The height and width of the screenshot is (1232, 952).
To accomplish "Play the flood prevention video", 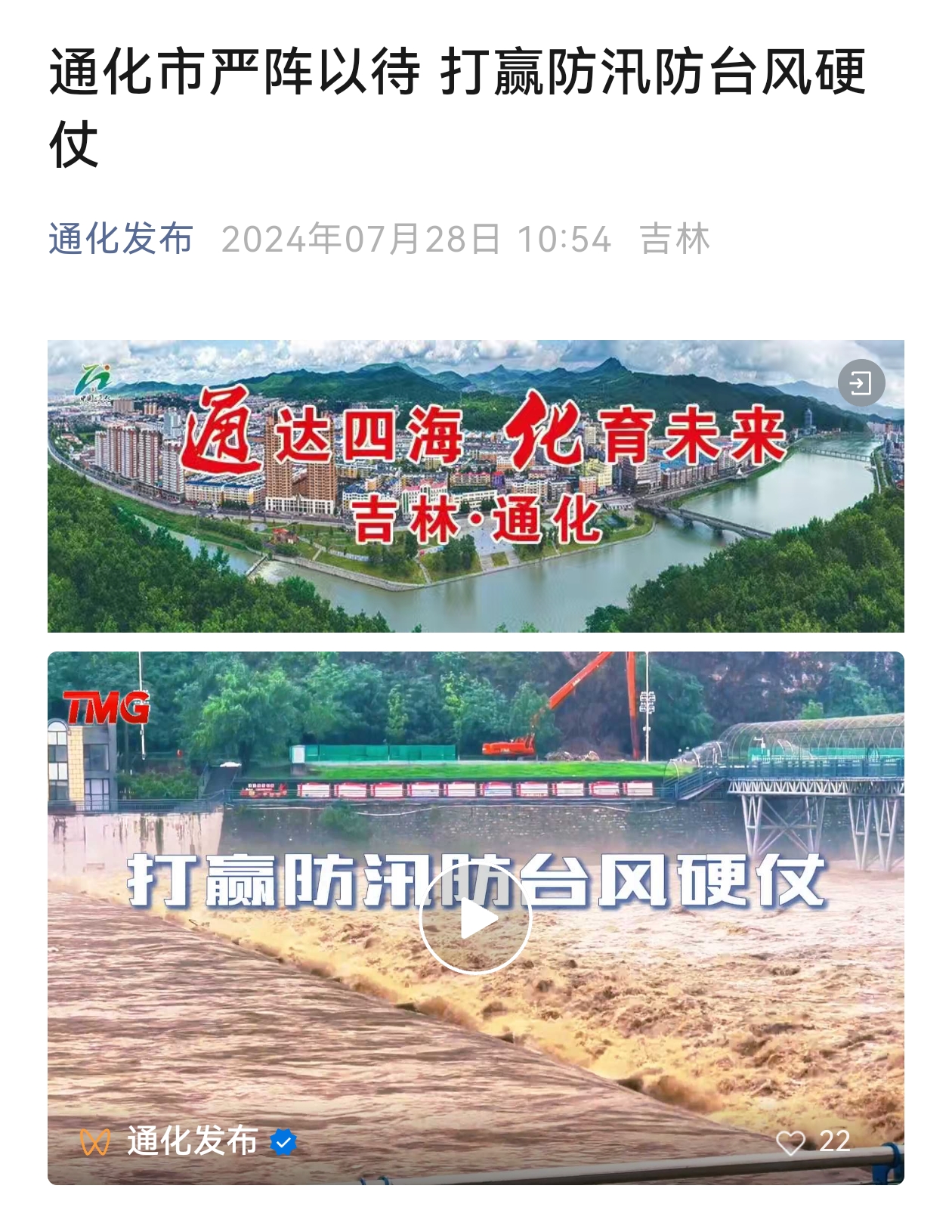I will (x=475, y=919).
